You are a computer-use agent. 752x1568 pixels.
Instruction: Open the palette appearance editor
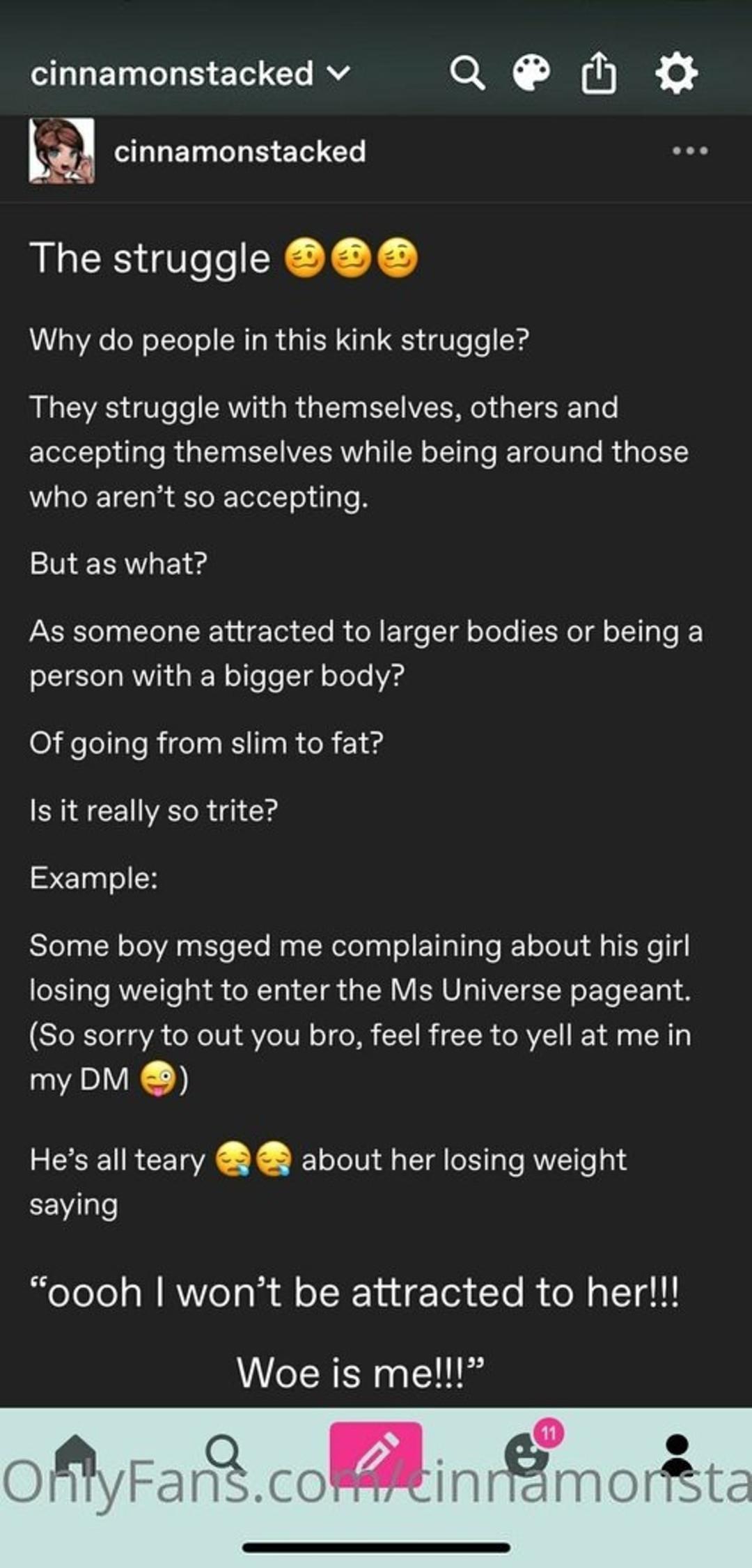pyautogui.click(x=531, y=74)
